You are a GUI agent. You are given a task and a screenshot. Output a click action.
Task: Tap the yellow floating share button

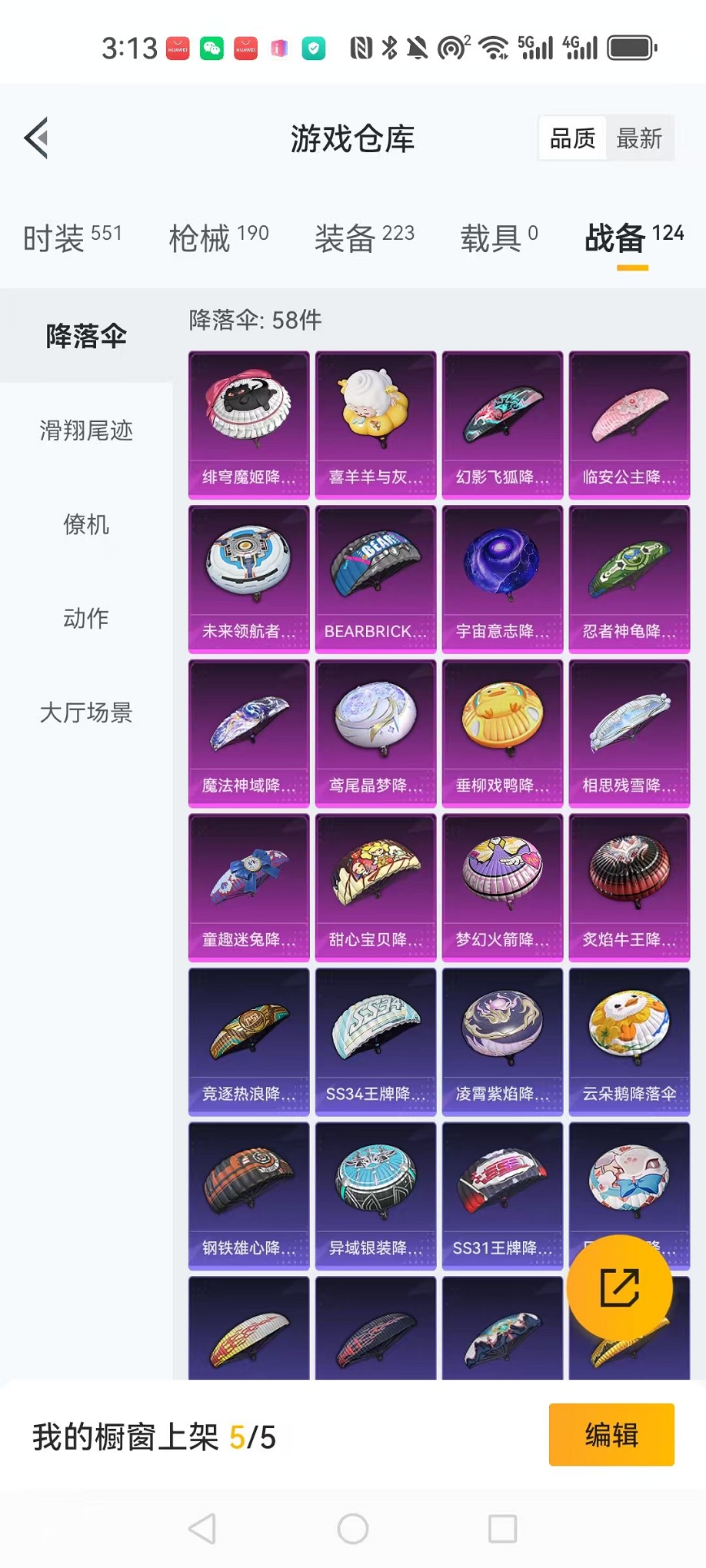coord(620,1288)
